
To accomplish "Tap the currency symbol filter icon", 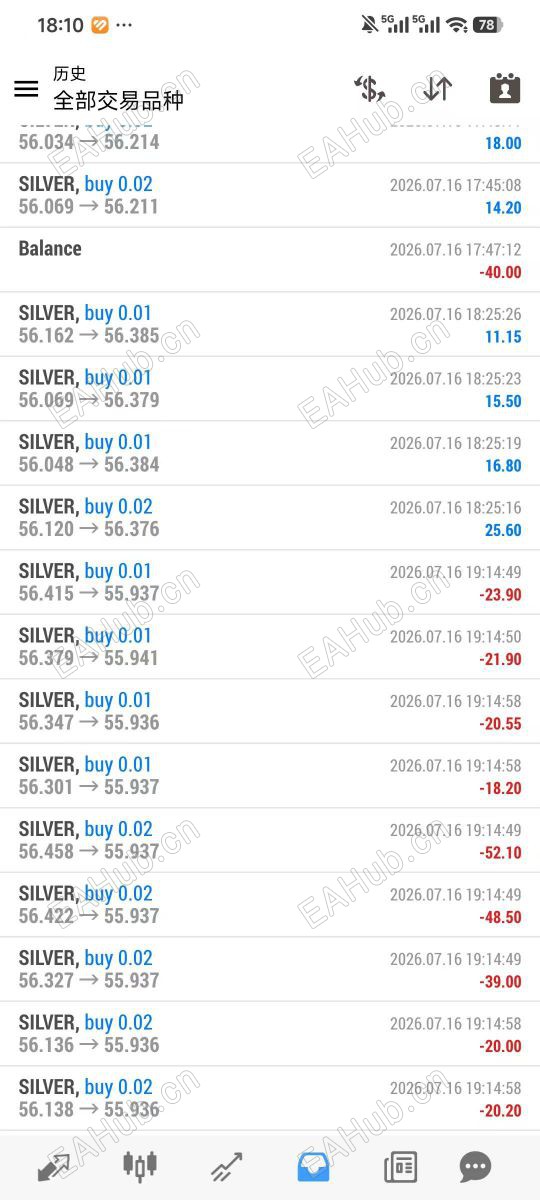I will tap(370, 88).
